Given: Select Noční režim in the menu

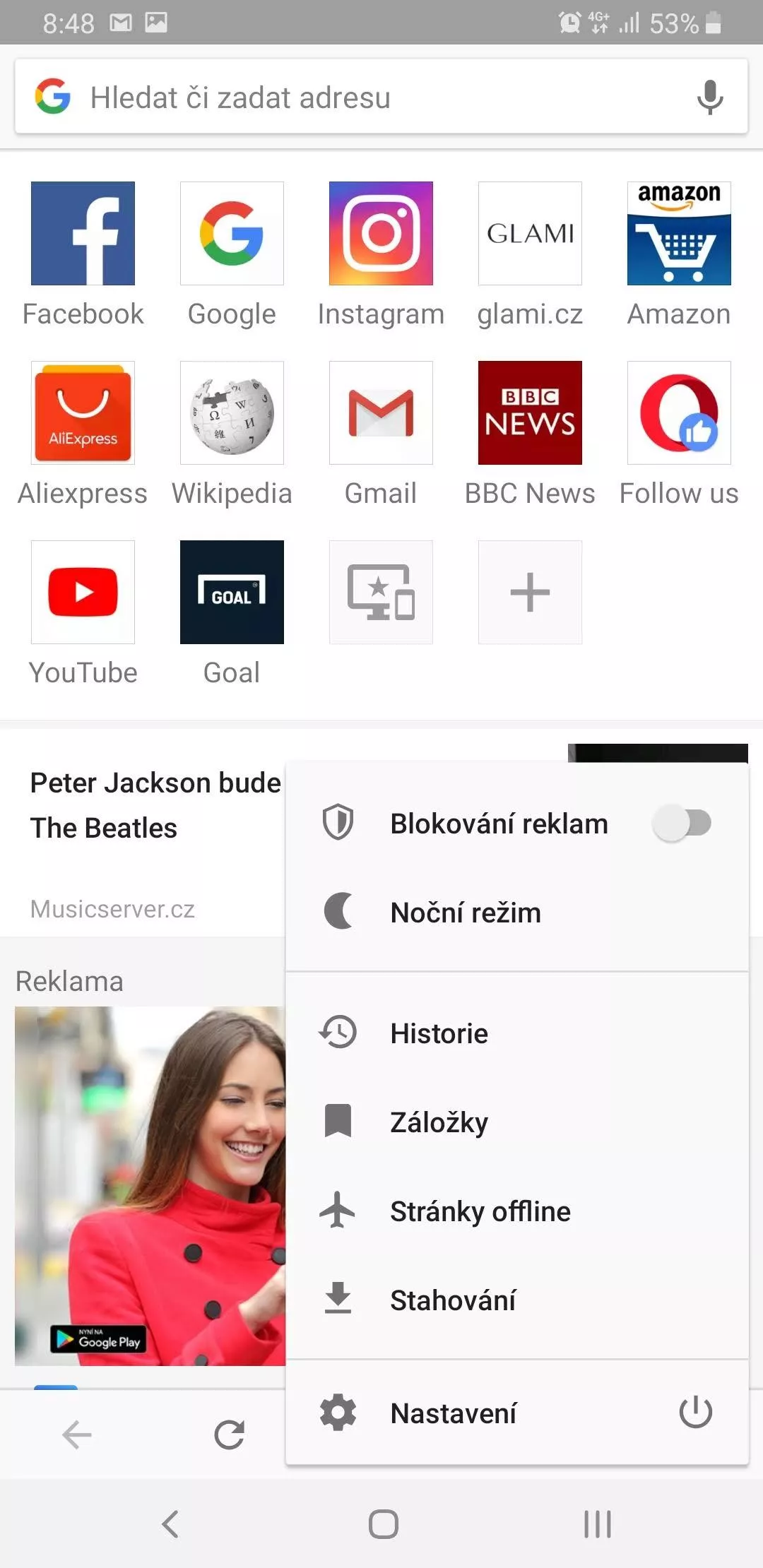Looking at the screenshot, I should coord(517,913).
